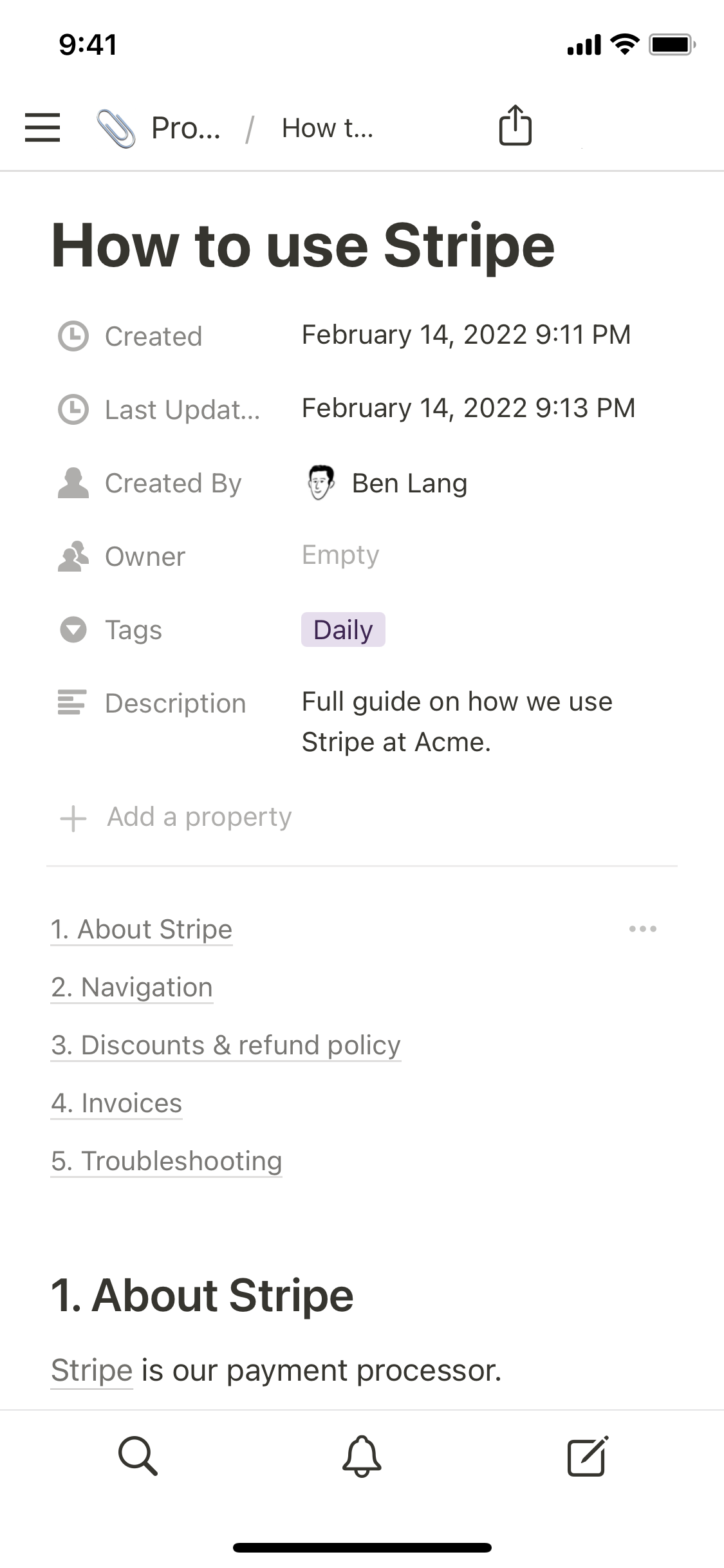The width and height of the screenshot is (724, 1568).
Task: Compose a new page
Action: point(587,1455)
